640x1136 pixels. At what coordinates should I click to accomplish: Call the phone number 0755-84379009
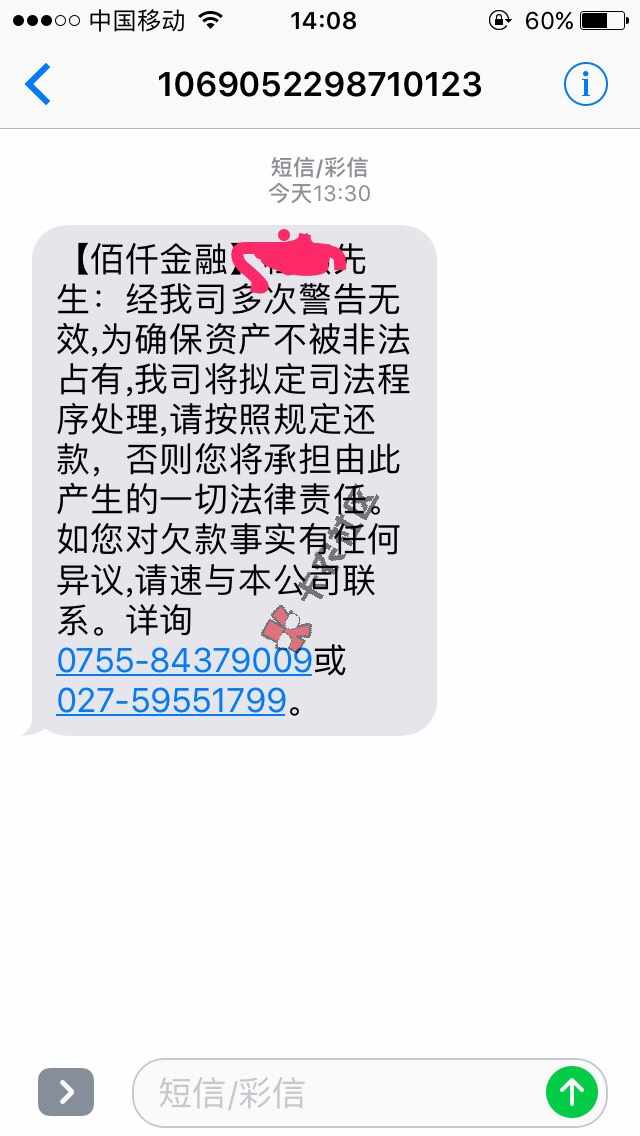(183, 660)
